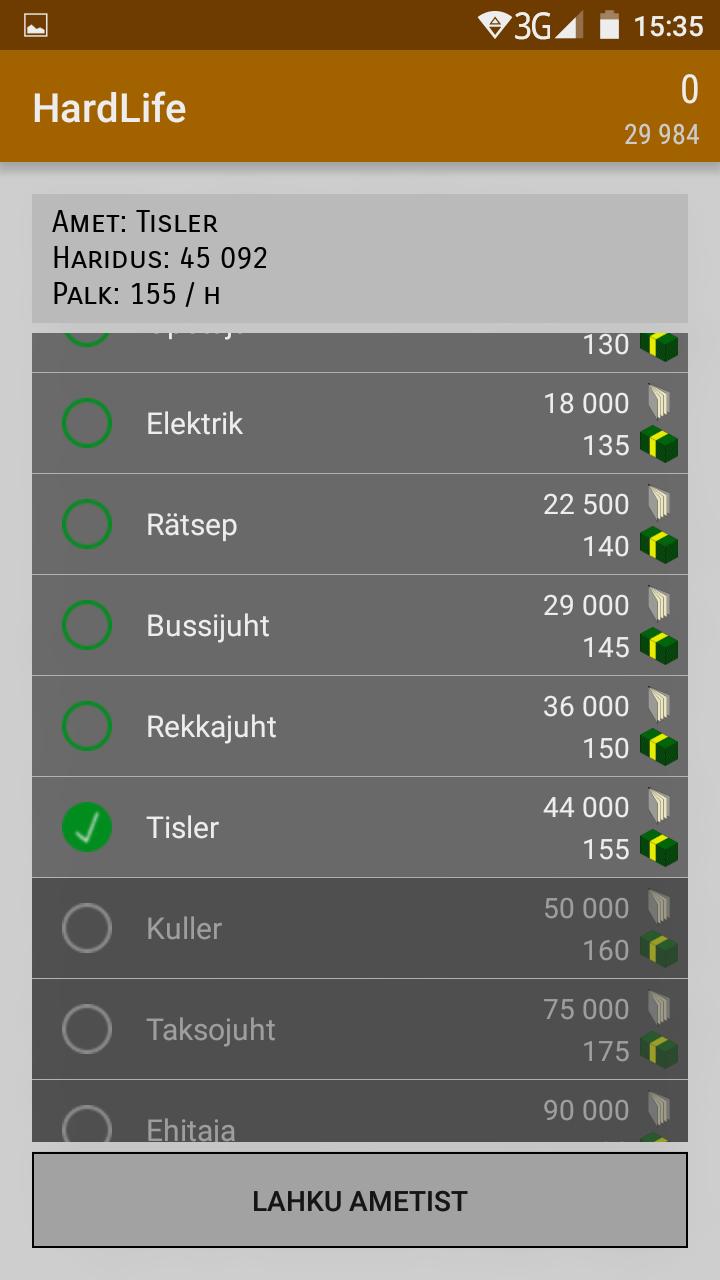Quit job with Lahku ametist button
Image resolution: width=720 pixels, height=1280 pixels.
[360, 1200]
